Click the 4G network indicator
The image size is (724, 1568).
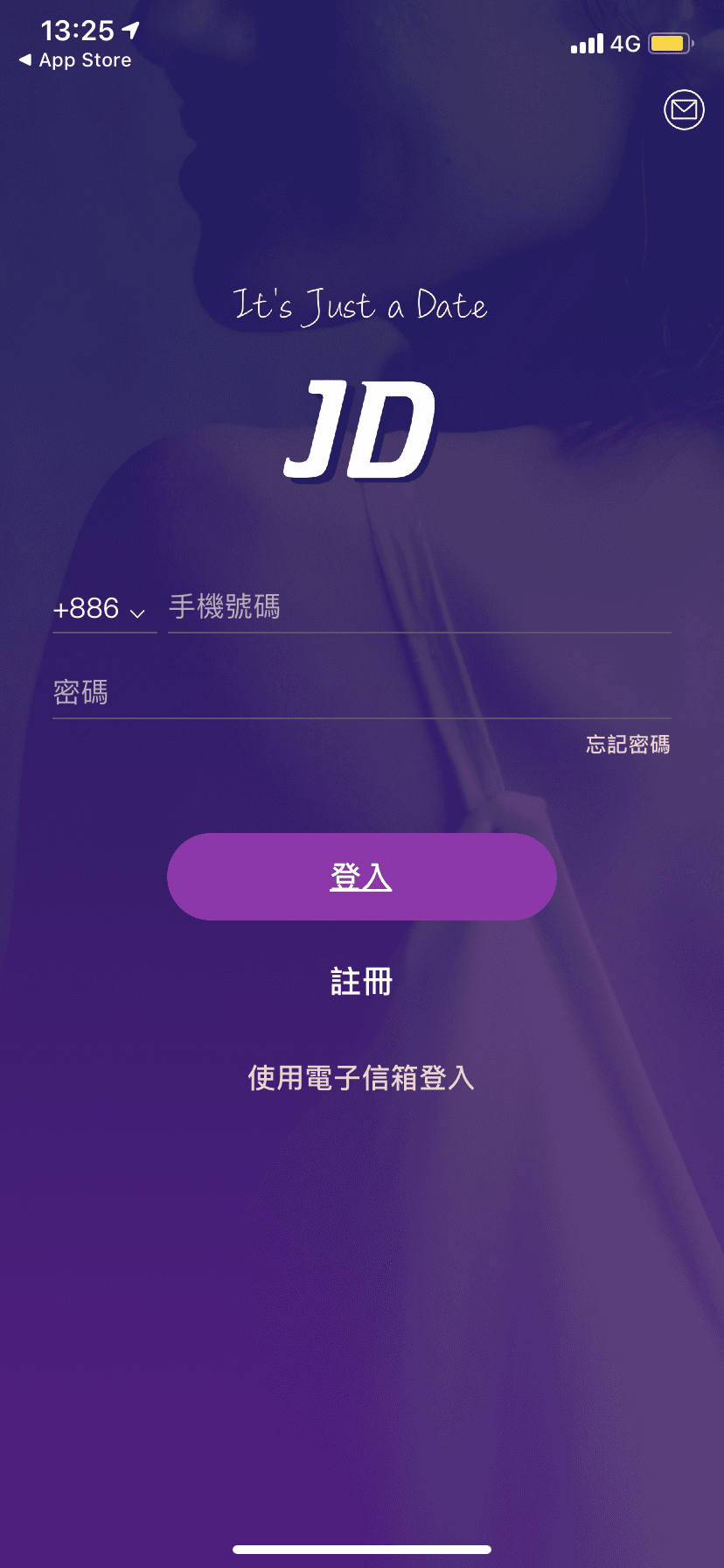pyautogui.click(x=626, y=43)
